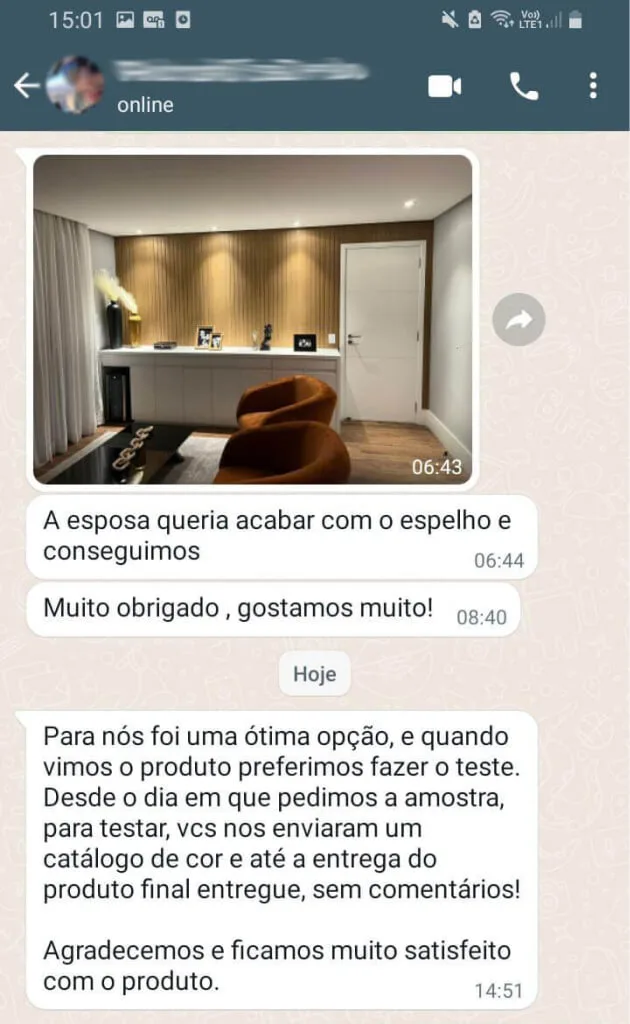Open the contact's profile picture
Image resolution: width=630 pixels, height=1024 pixels.
(75, 85)
